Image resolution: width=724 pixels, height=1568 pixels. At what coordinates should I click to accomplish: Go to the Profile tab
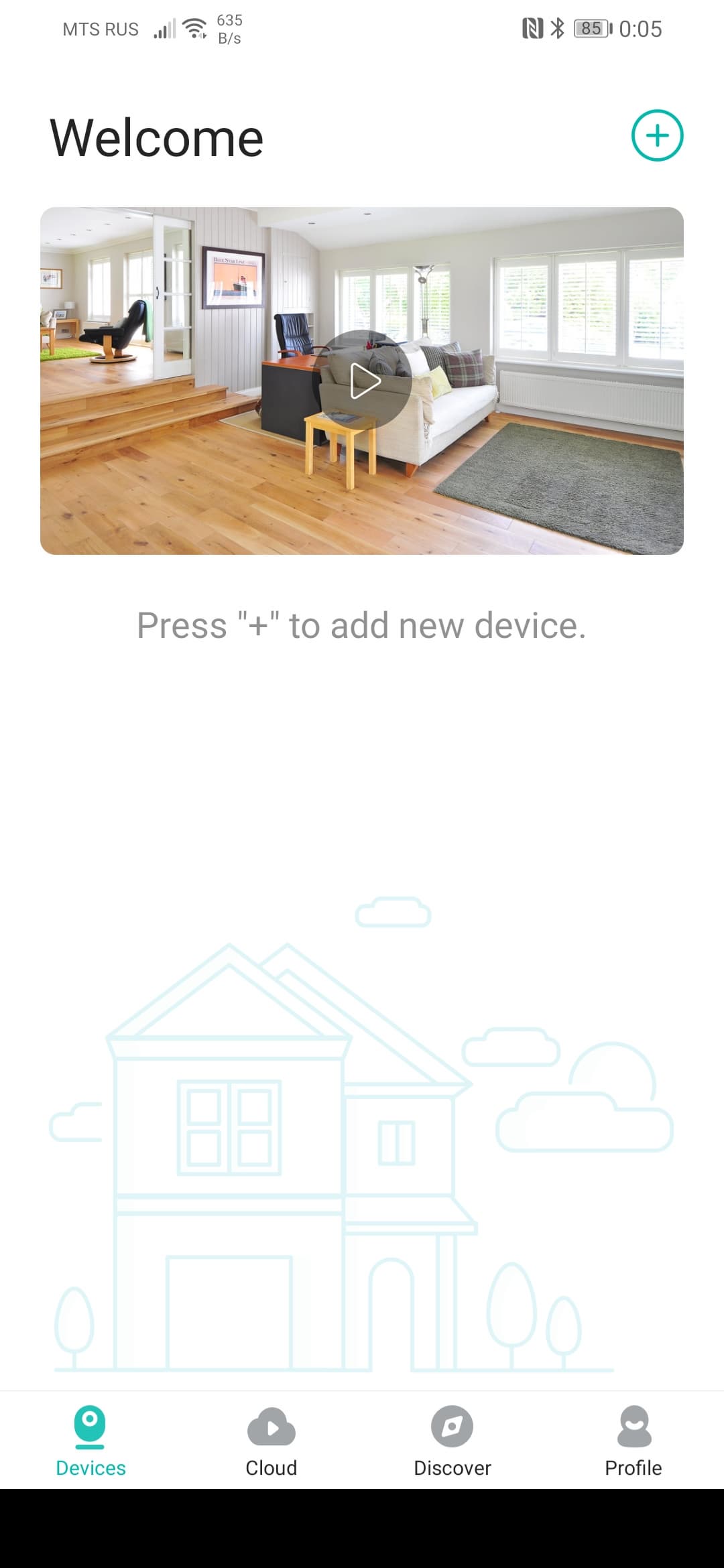[633, 1441]
